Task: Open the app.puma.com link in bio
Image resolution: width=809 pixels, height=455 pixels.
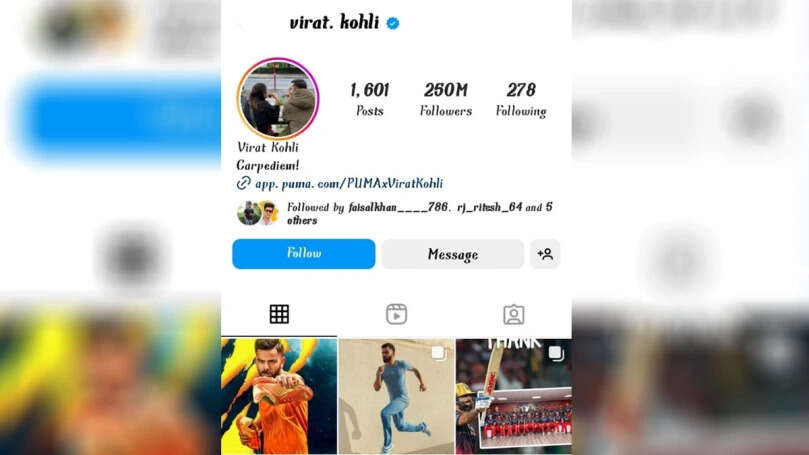Action: pos(348,184)
